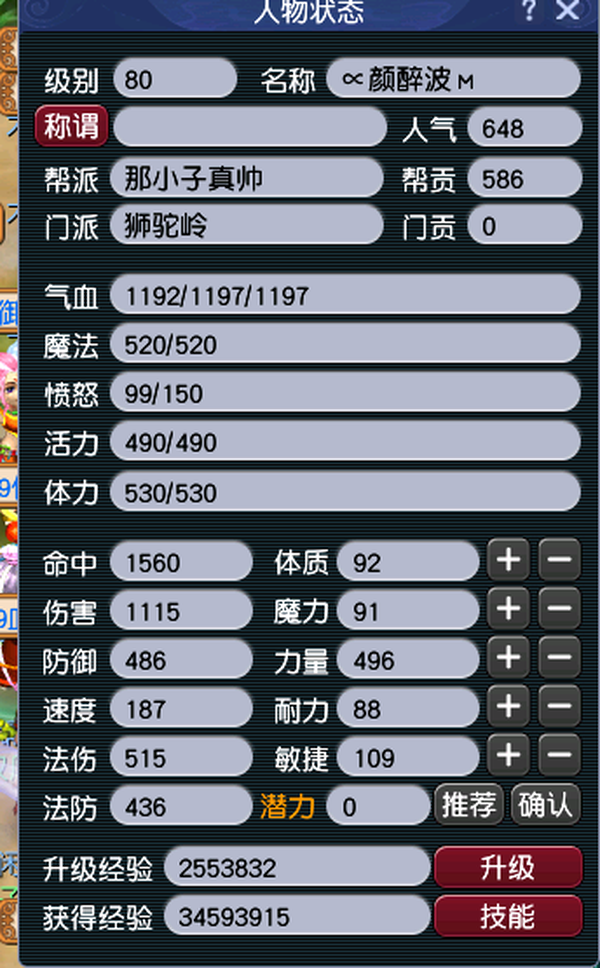Decrease 魔力 by one point
600x968 pixels.
tap(559, 609)
